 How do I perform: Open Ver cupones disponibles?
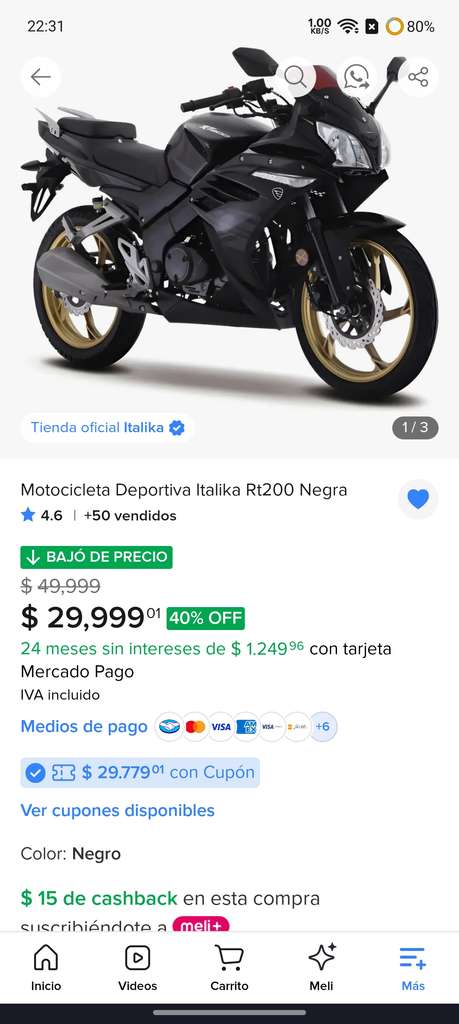[118, 810]
